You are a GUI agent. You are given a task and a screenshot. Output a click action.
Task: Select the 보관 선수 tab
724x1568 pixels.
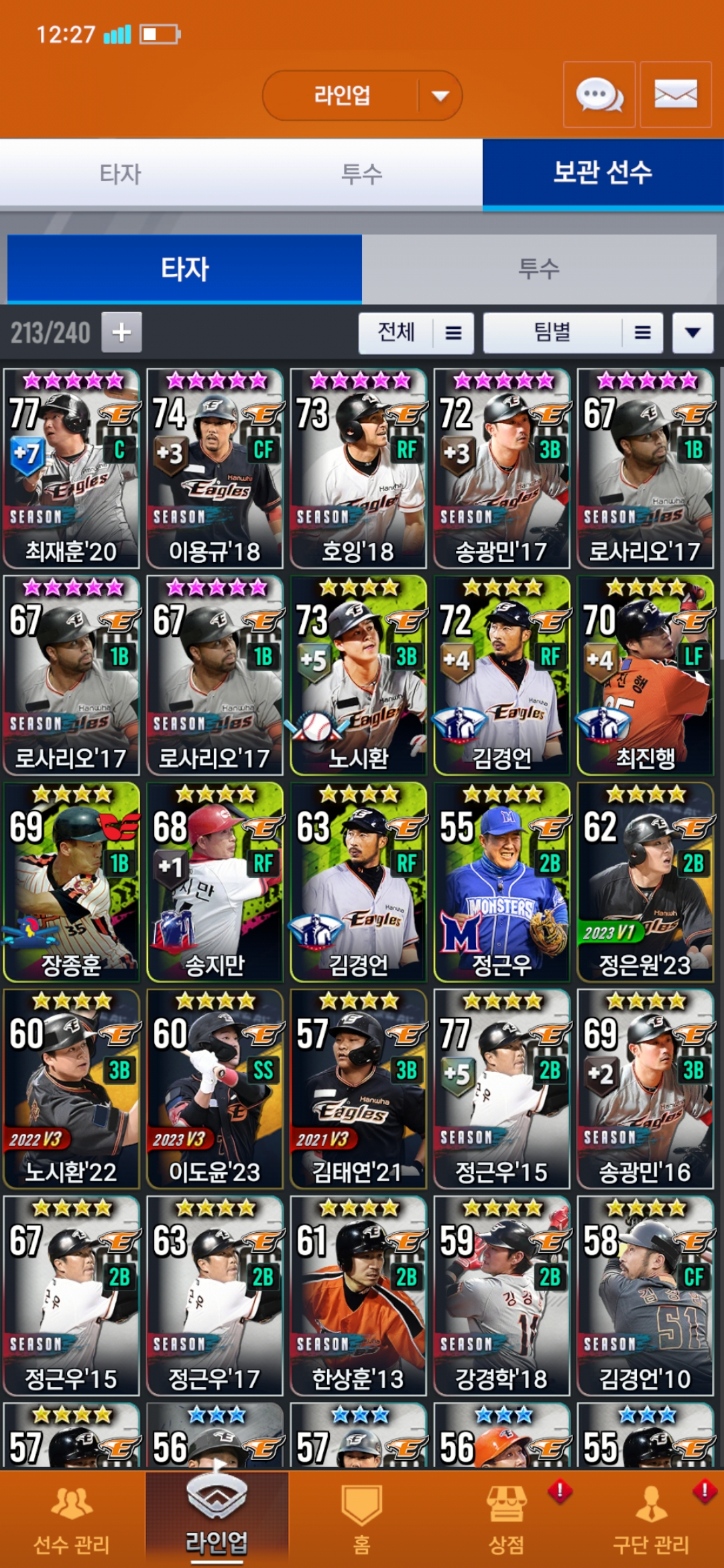coord(603,174)
